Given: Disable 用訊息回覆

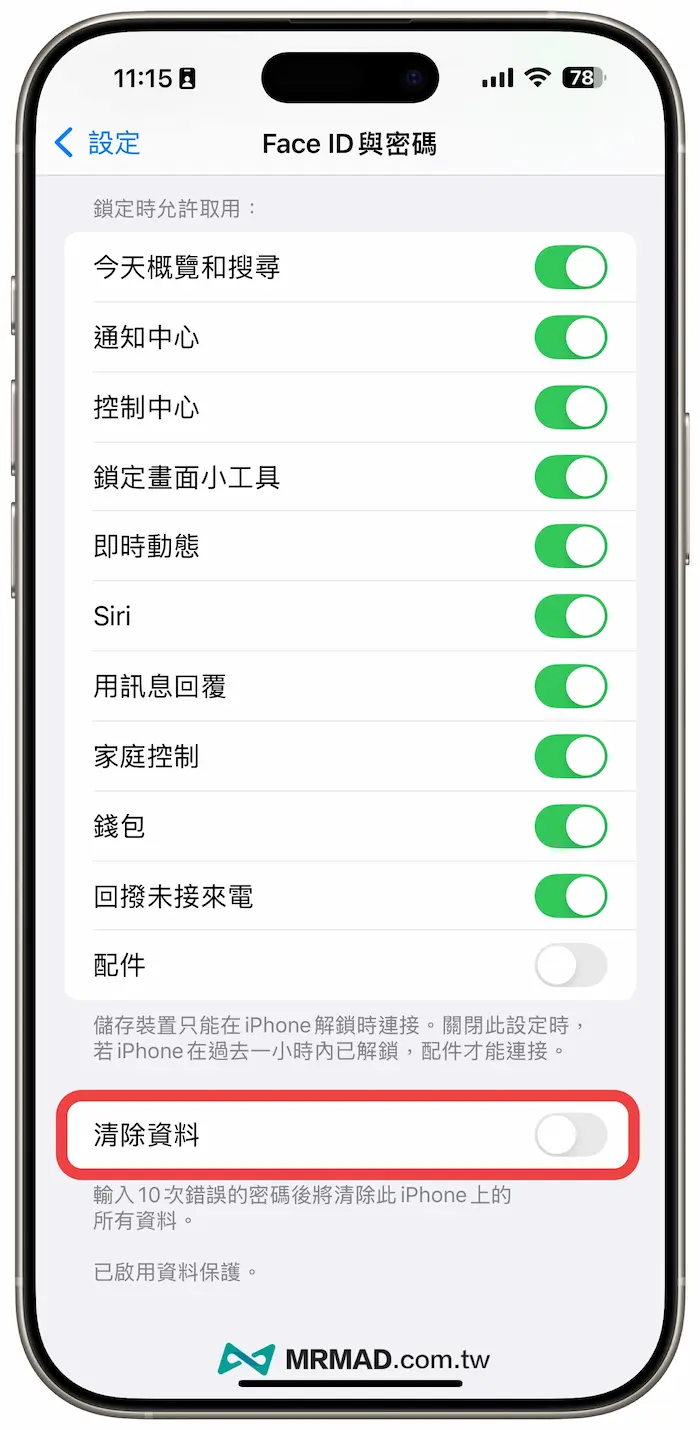Looking at the screenshot, I should click(570, 686).
